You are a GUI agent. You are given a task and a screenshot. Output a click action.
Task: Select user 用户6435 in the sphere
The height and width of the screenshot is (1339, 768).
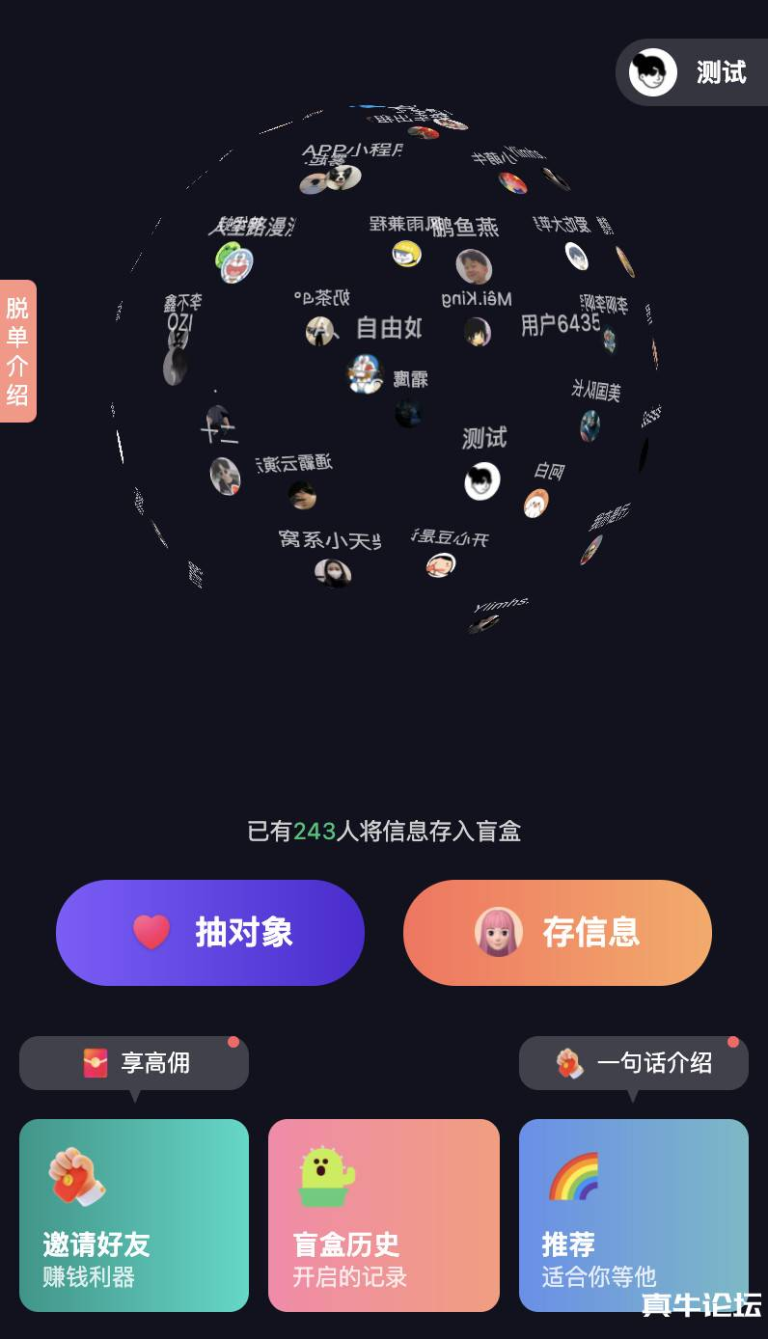(x=561, y=324)
